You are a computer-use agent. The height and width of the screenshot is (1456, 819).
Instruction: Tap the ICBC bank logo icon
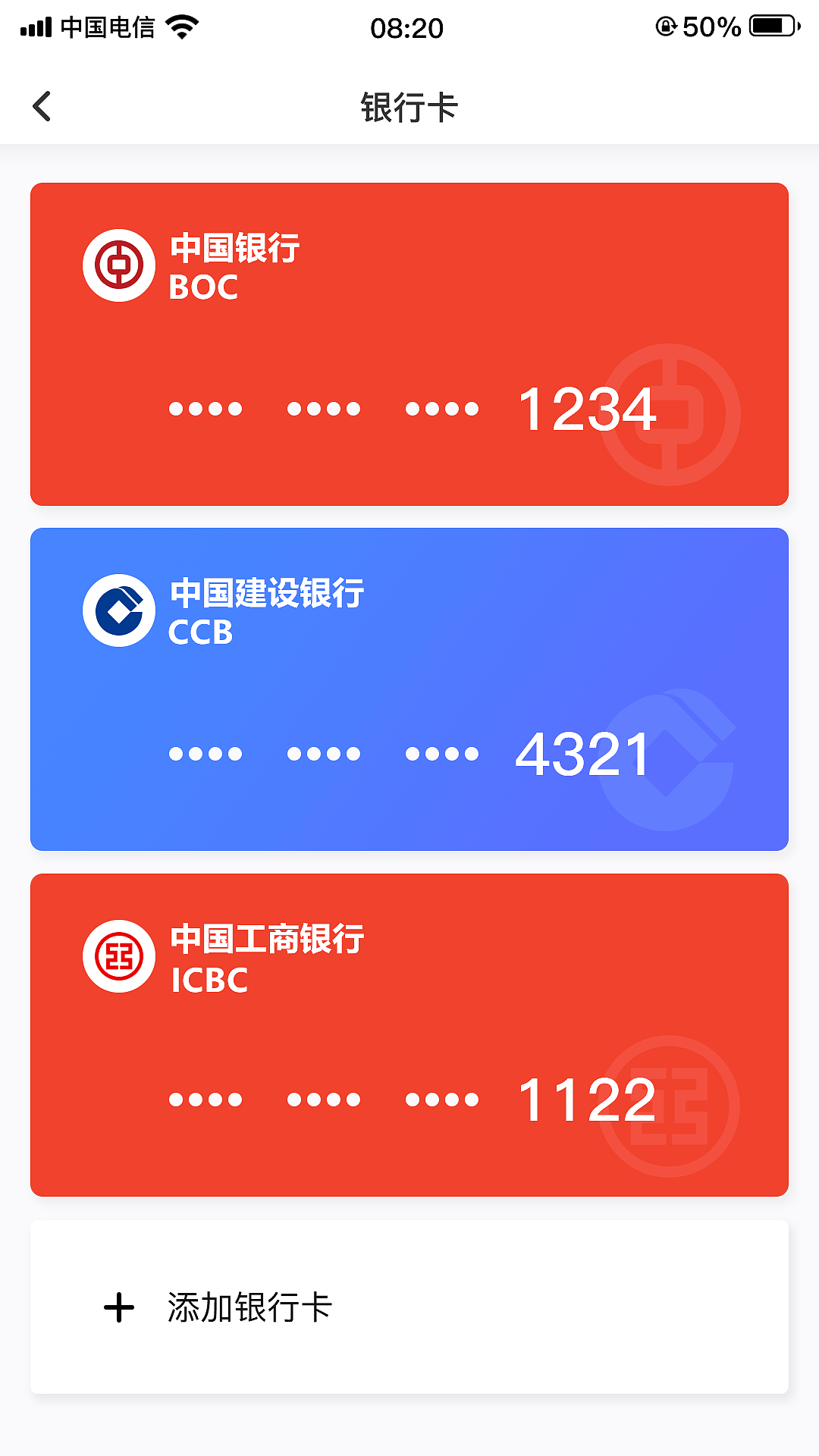pos(118,955)
